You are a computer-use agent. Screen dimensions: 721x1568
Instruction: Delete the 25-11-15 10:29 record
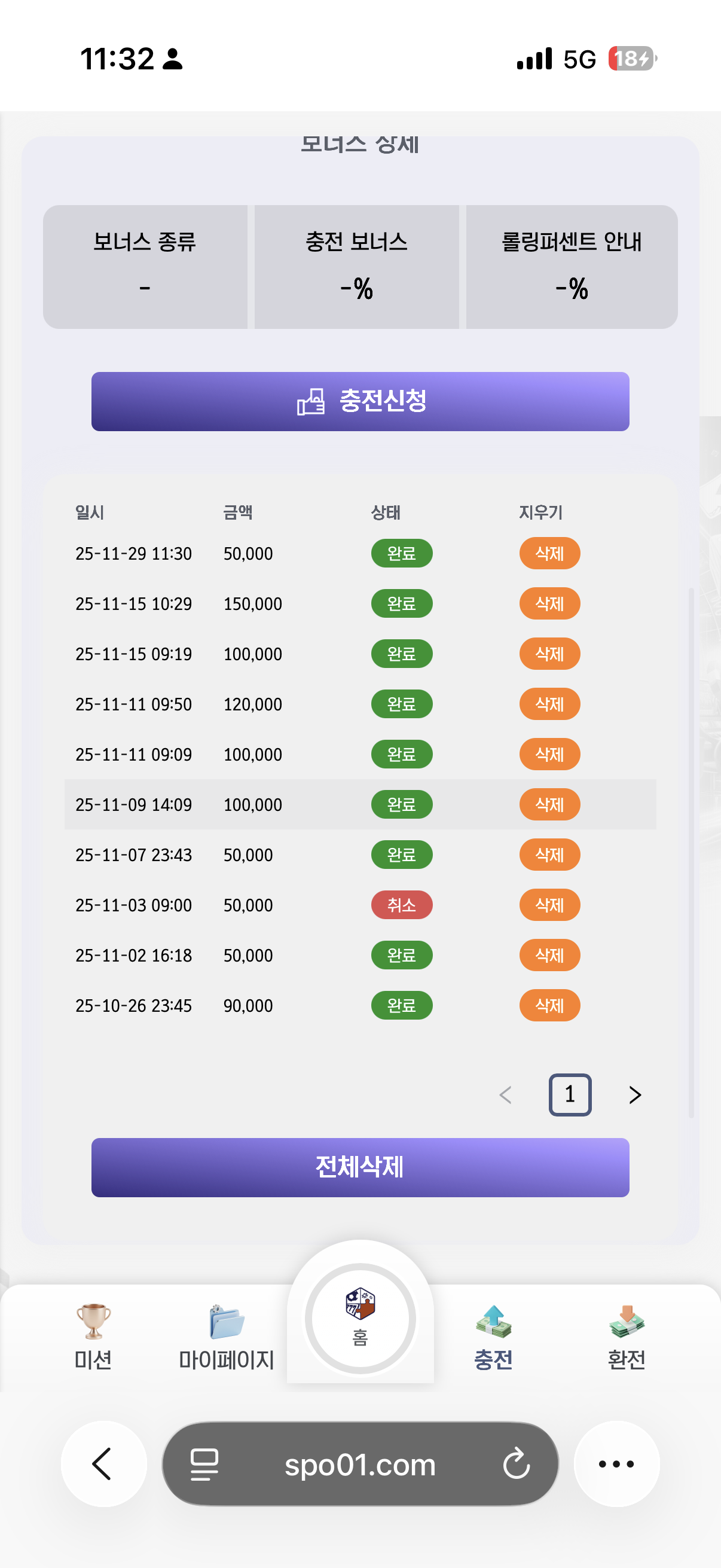[x=549, y=604]
